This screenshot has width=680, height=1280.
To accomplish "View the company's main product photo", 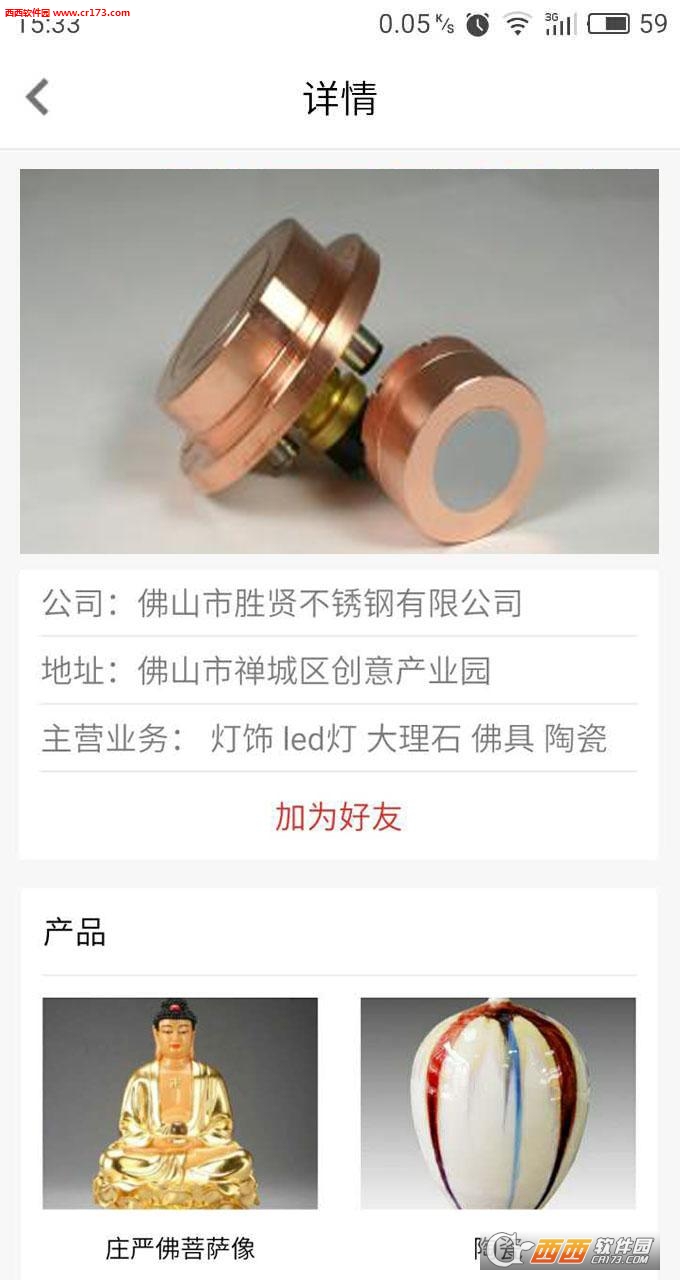I will (339, 361).
